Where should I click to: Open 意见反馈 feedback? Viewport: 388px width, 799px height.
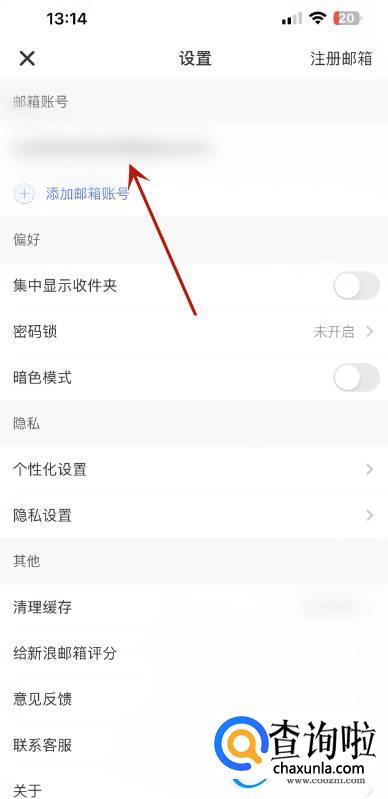tap(194, 699)
